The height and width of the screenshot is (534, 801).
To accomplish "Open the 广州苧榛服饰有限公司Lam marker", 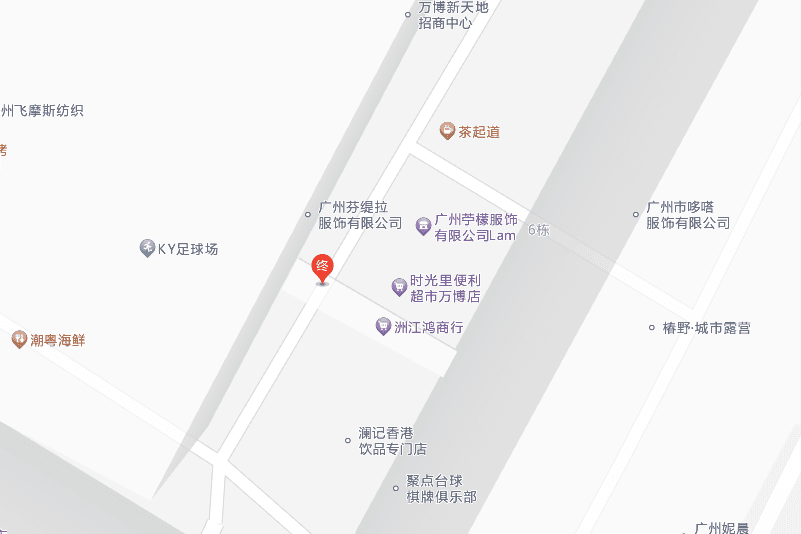I will [x=424, y=226].
